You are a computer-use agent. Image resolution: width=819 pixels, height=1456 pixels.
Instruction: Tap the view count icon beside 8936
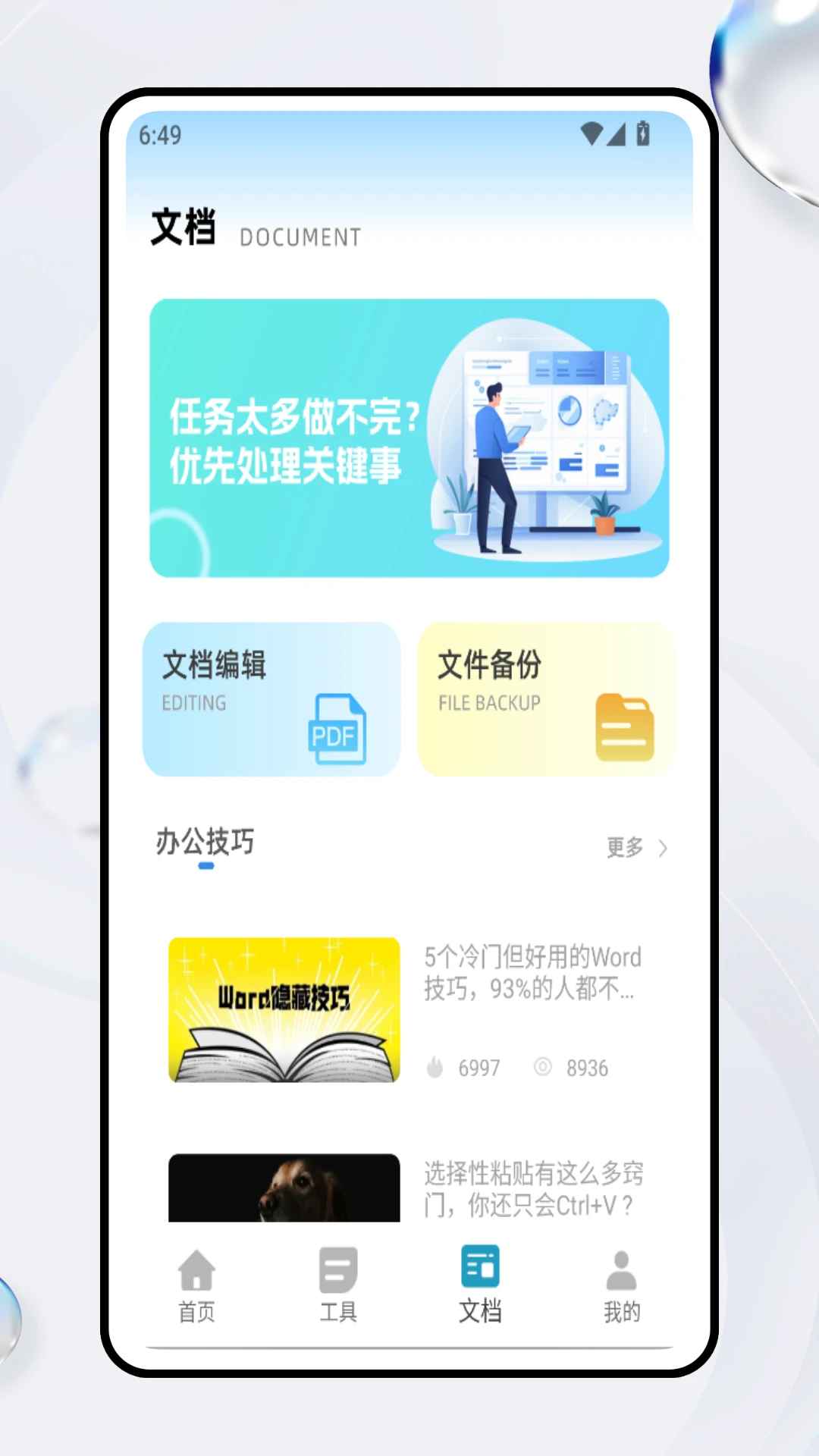(x=543, y=1067)
